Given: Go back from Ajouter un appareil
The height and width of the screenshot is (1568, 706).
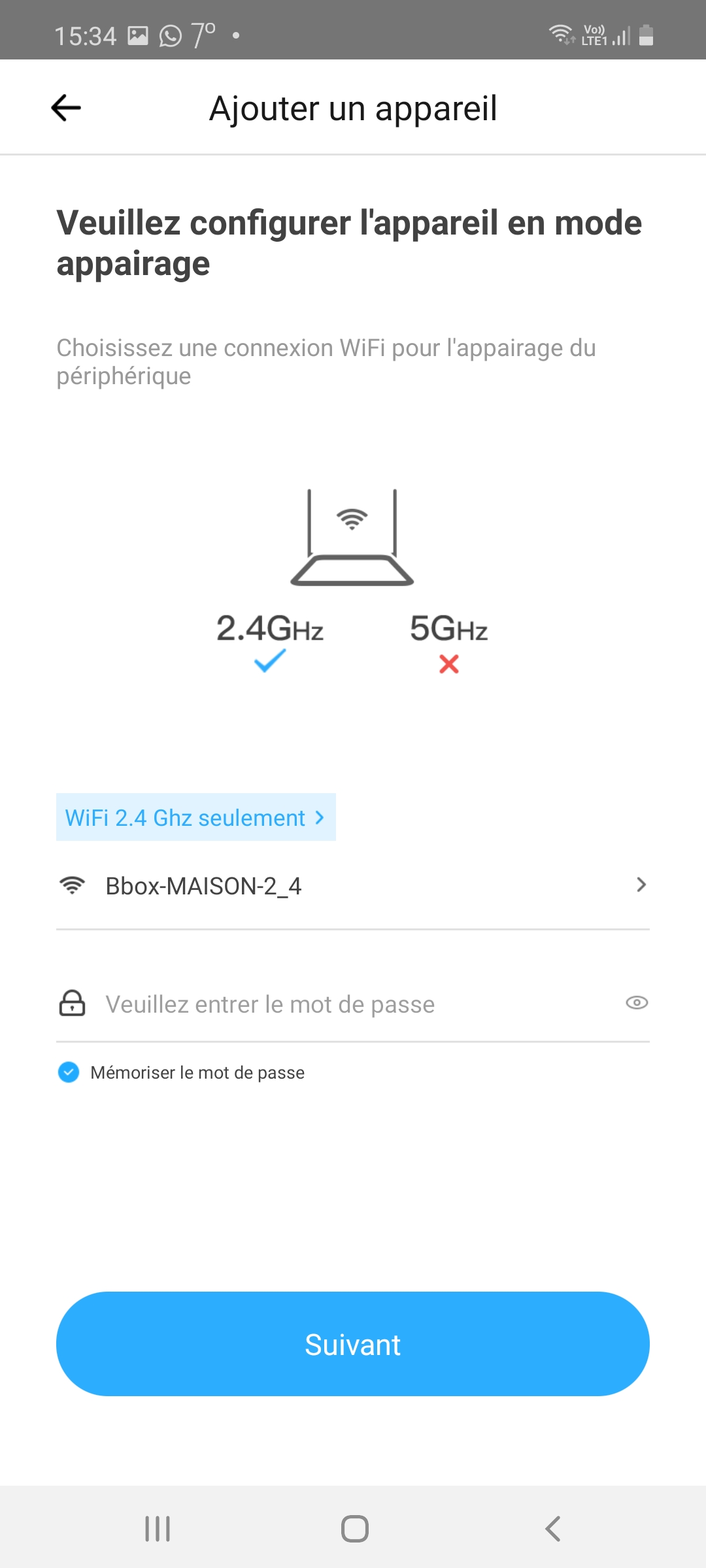Looking at the screenshot, I should click(66, 108).
